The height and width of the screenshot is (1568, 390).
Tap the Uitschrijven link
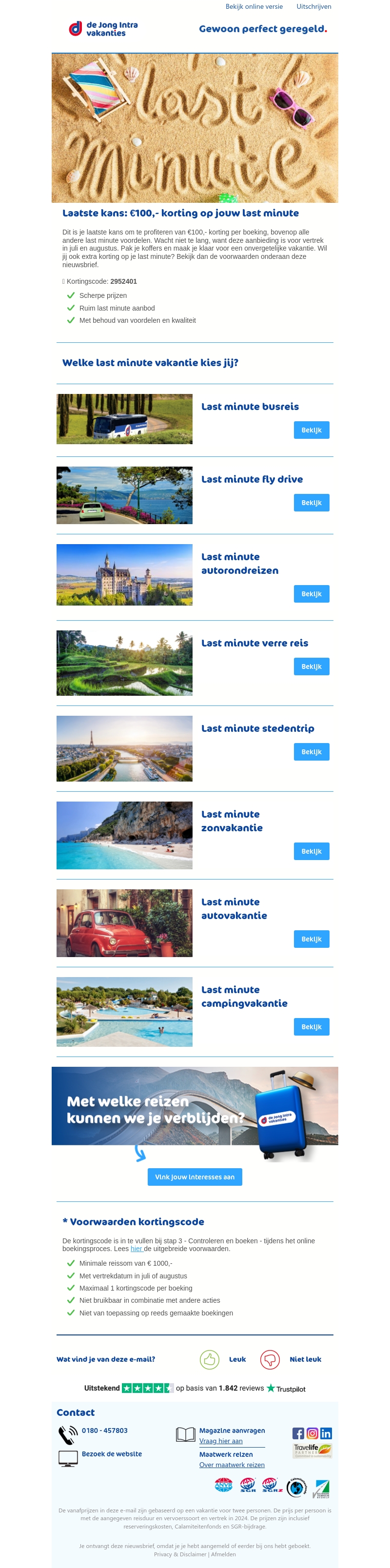(x=313, y=7)
